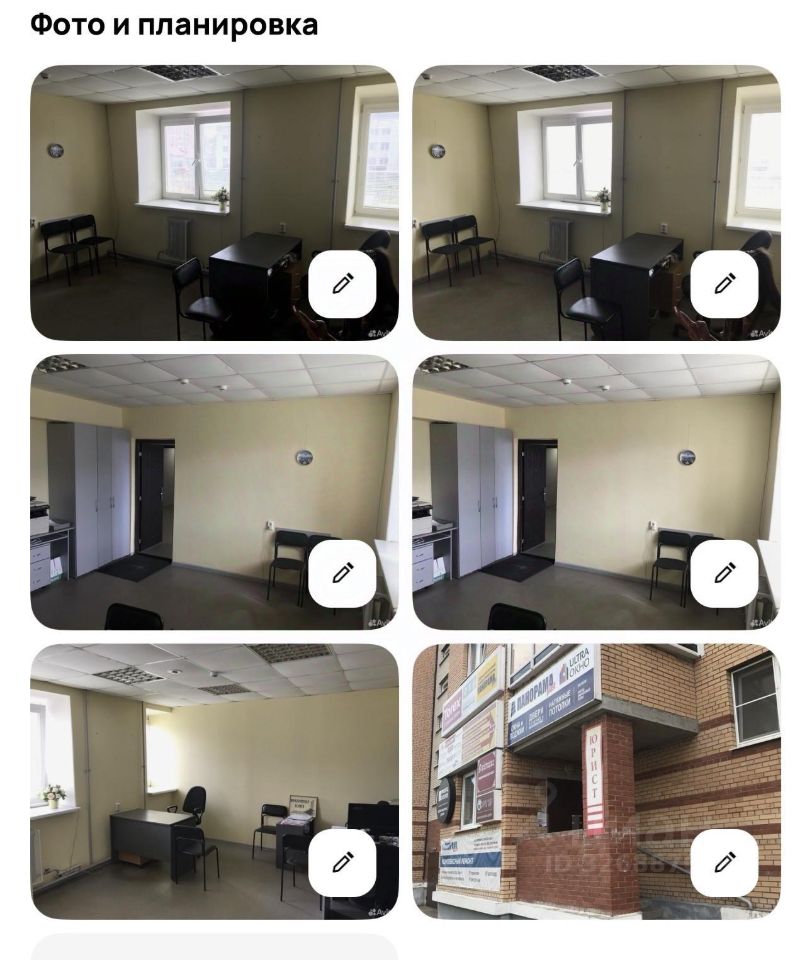Edit the brick building exterior photo
The height and width of the screenshot is (960, 812).
724,862
